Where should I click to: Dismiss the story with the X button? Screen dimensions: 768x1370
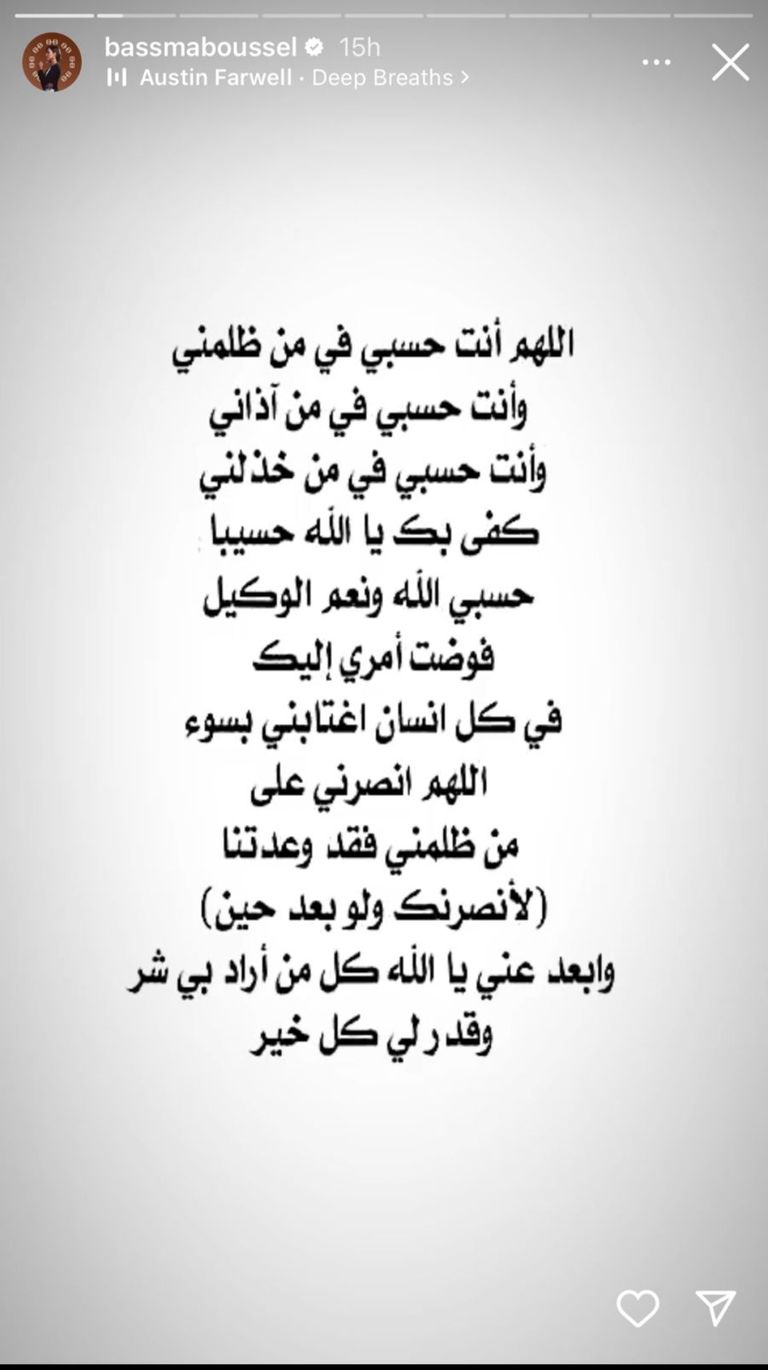(x=731, y=62)
